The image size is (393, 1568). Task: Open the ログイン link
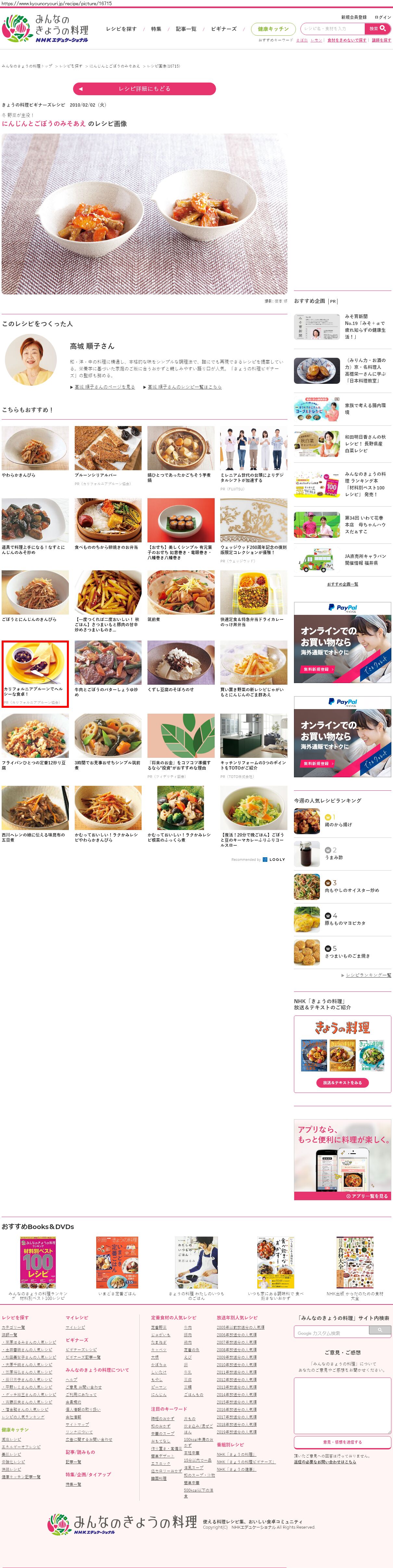[383, 17]
